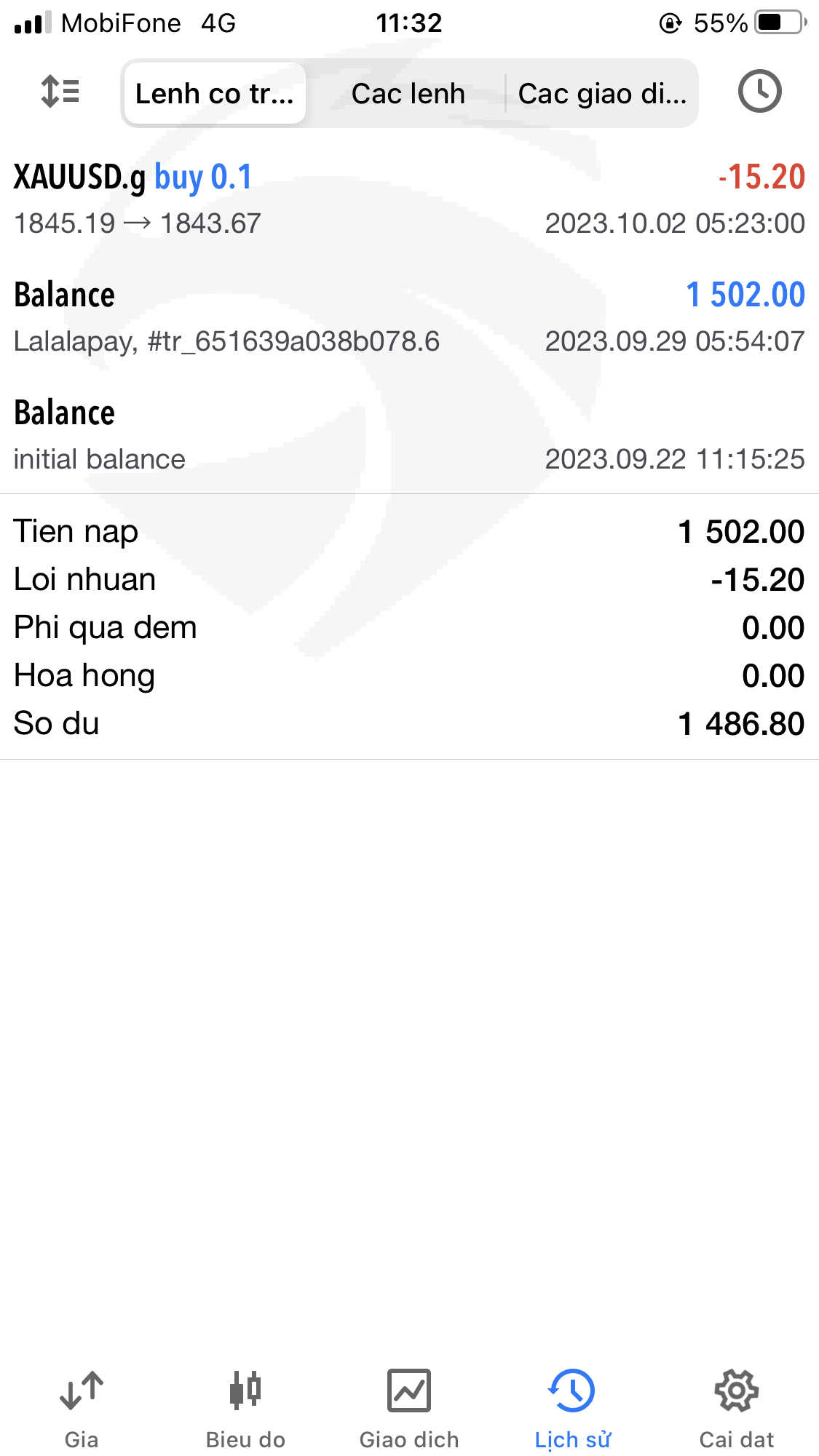Switch to the "Cac lenh" segment

[x=408, y=94]
